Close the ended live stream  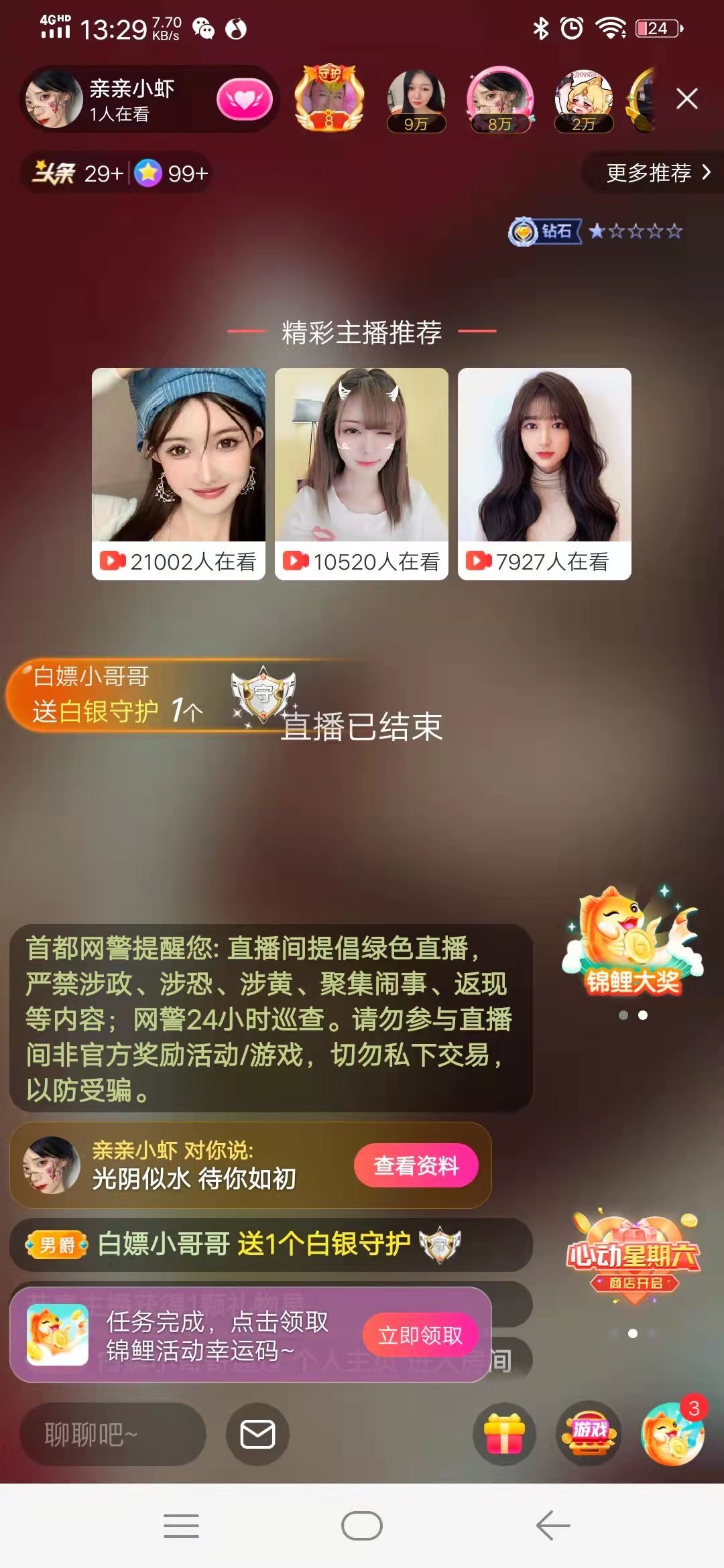point(686,99)
